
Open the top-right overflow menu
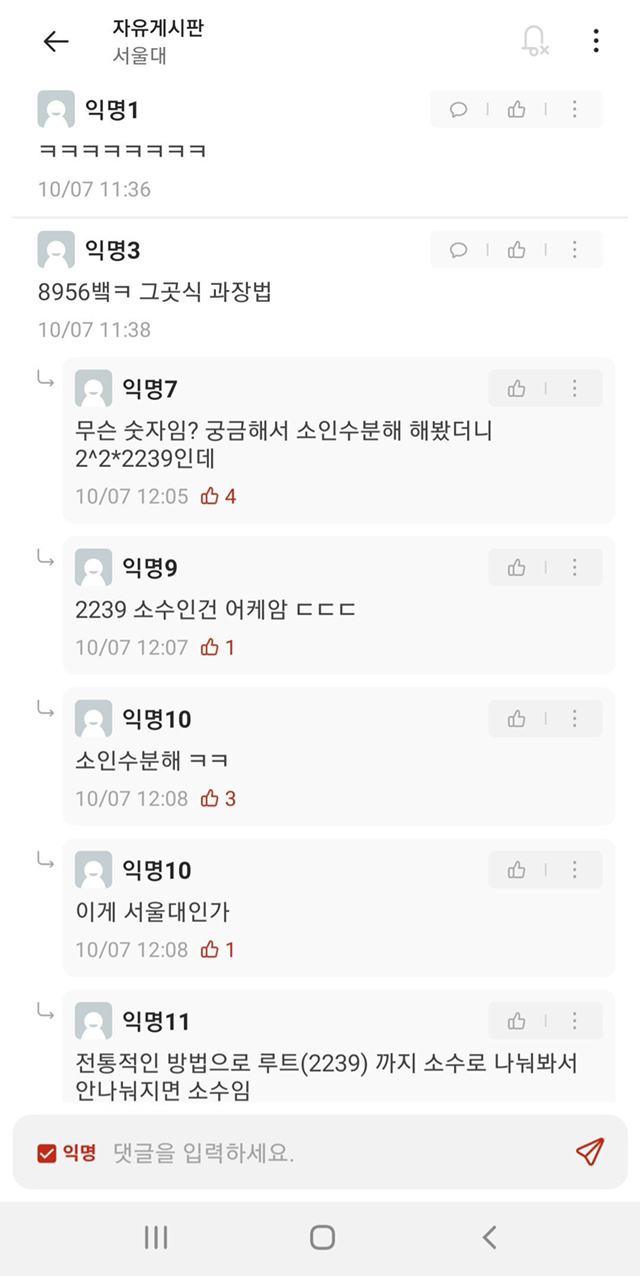595,41
